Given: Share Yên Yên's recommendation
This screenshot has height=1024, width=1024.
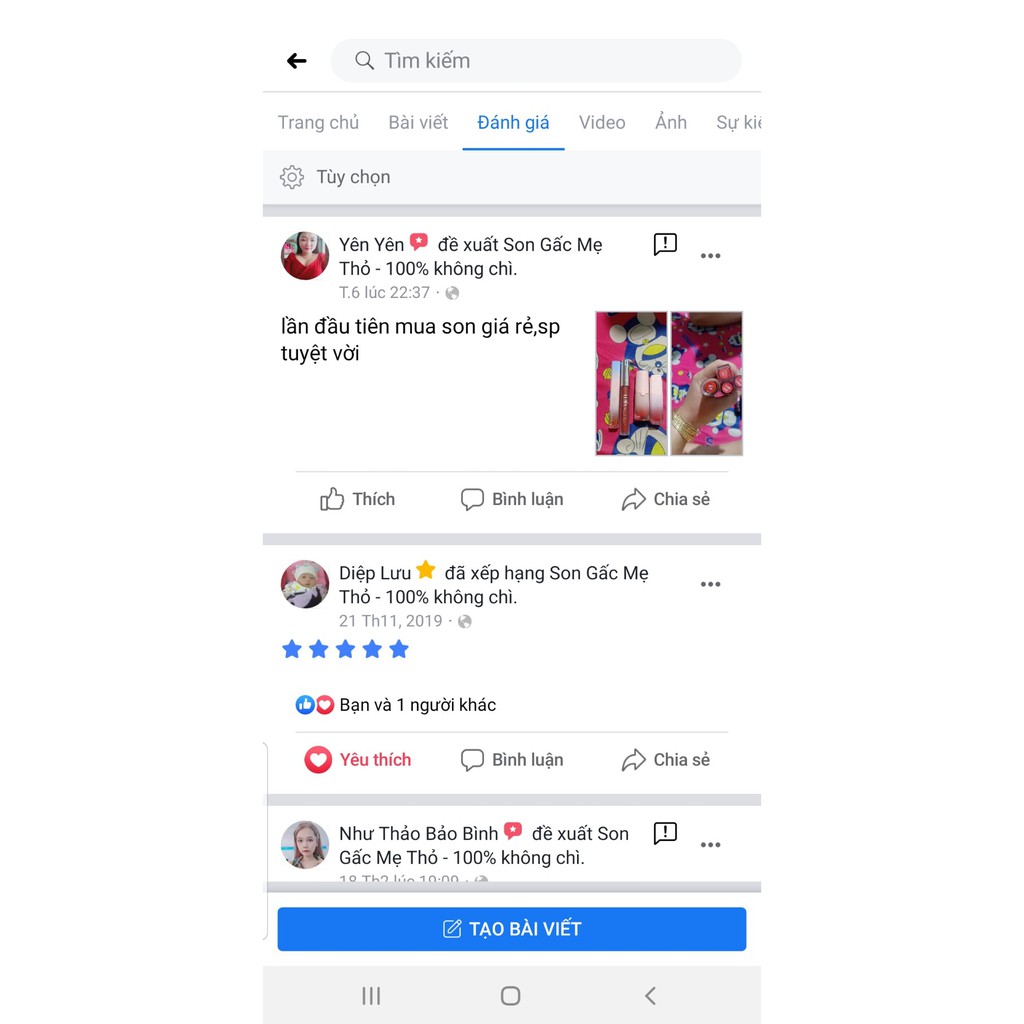Looking at the screenshot, I should [665, 499].
